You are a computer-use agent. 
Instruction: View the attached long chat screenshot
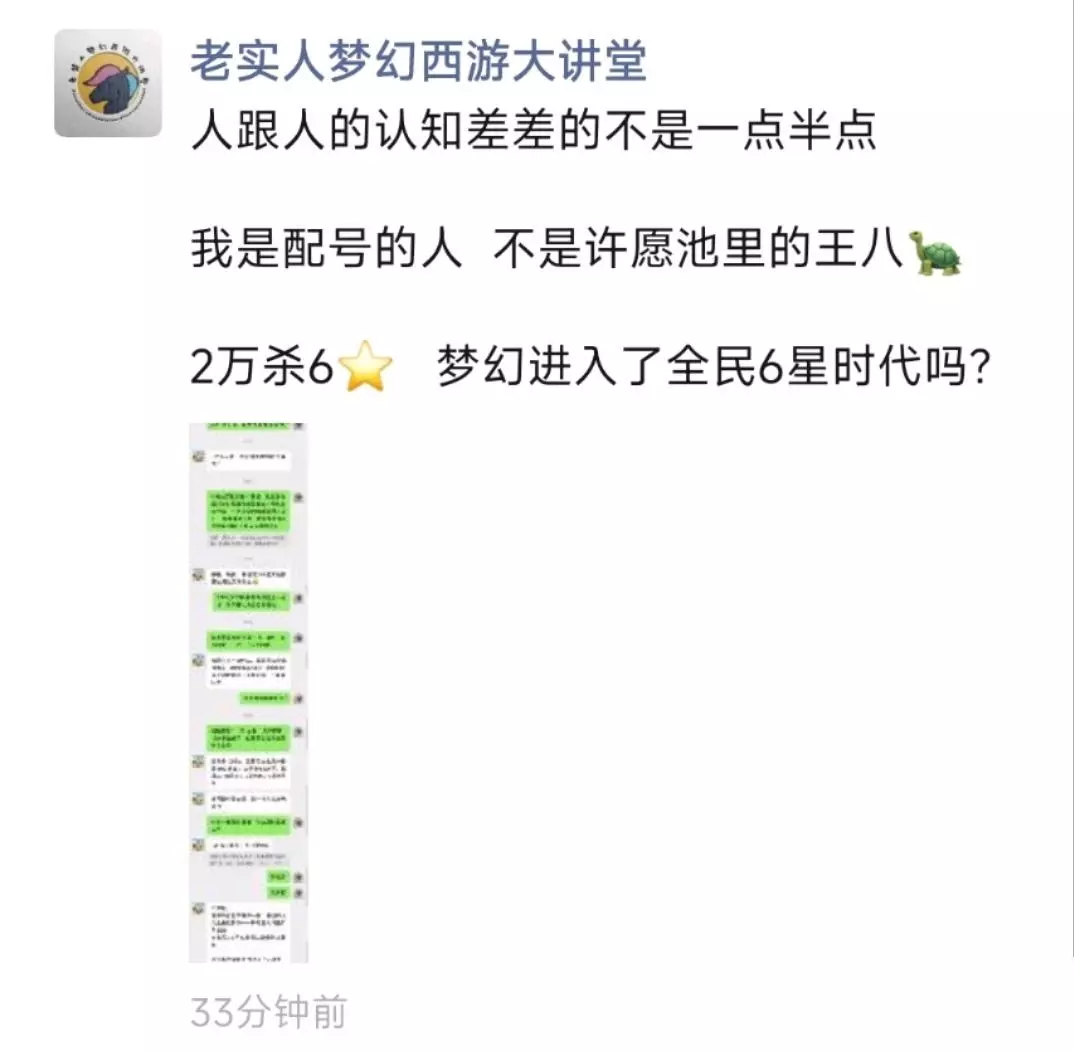(x=249, y=692)
